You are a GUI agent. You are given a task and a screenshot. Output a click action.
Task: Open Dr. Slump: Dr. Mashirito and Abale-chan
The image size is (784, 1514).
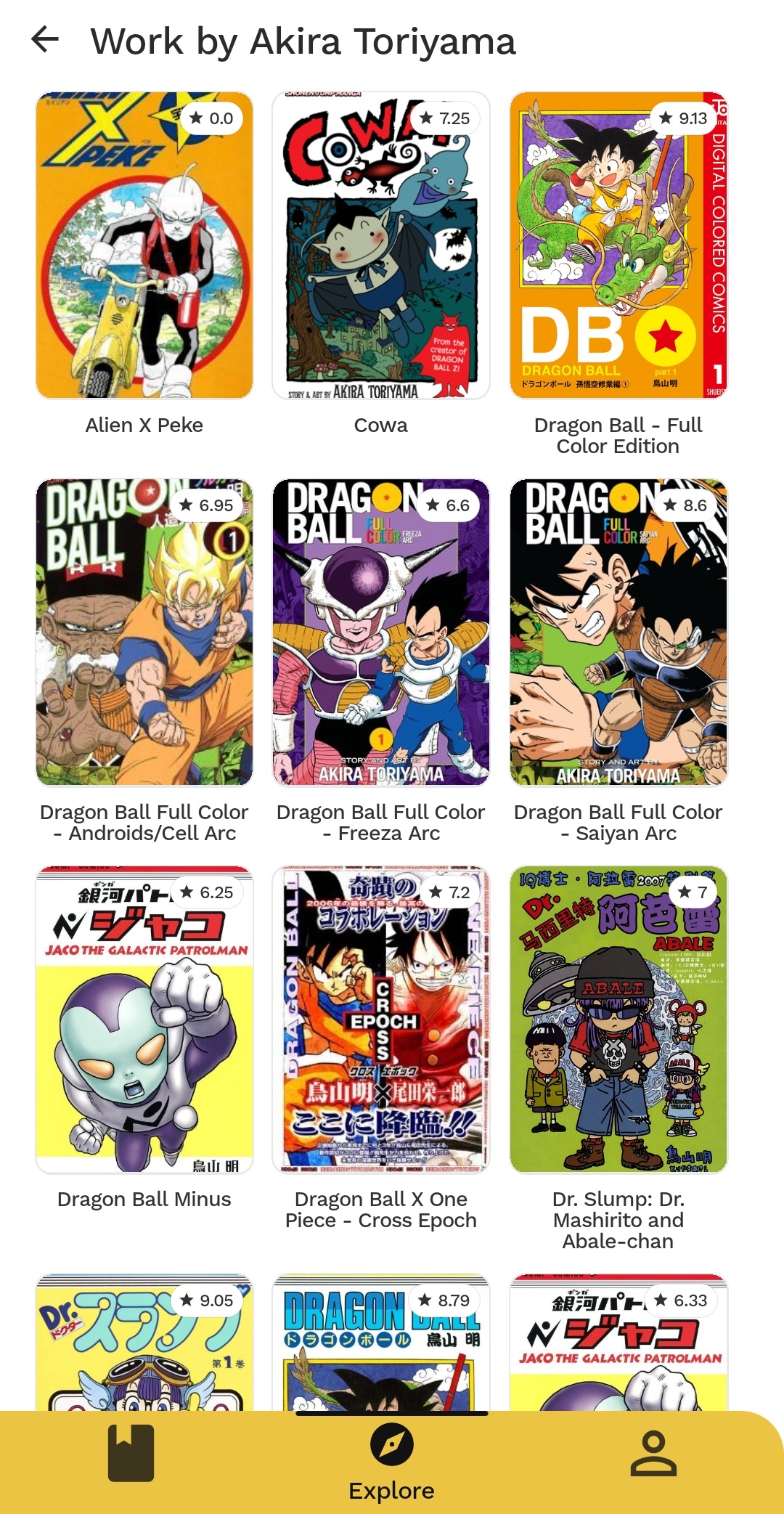[618, 1019]
